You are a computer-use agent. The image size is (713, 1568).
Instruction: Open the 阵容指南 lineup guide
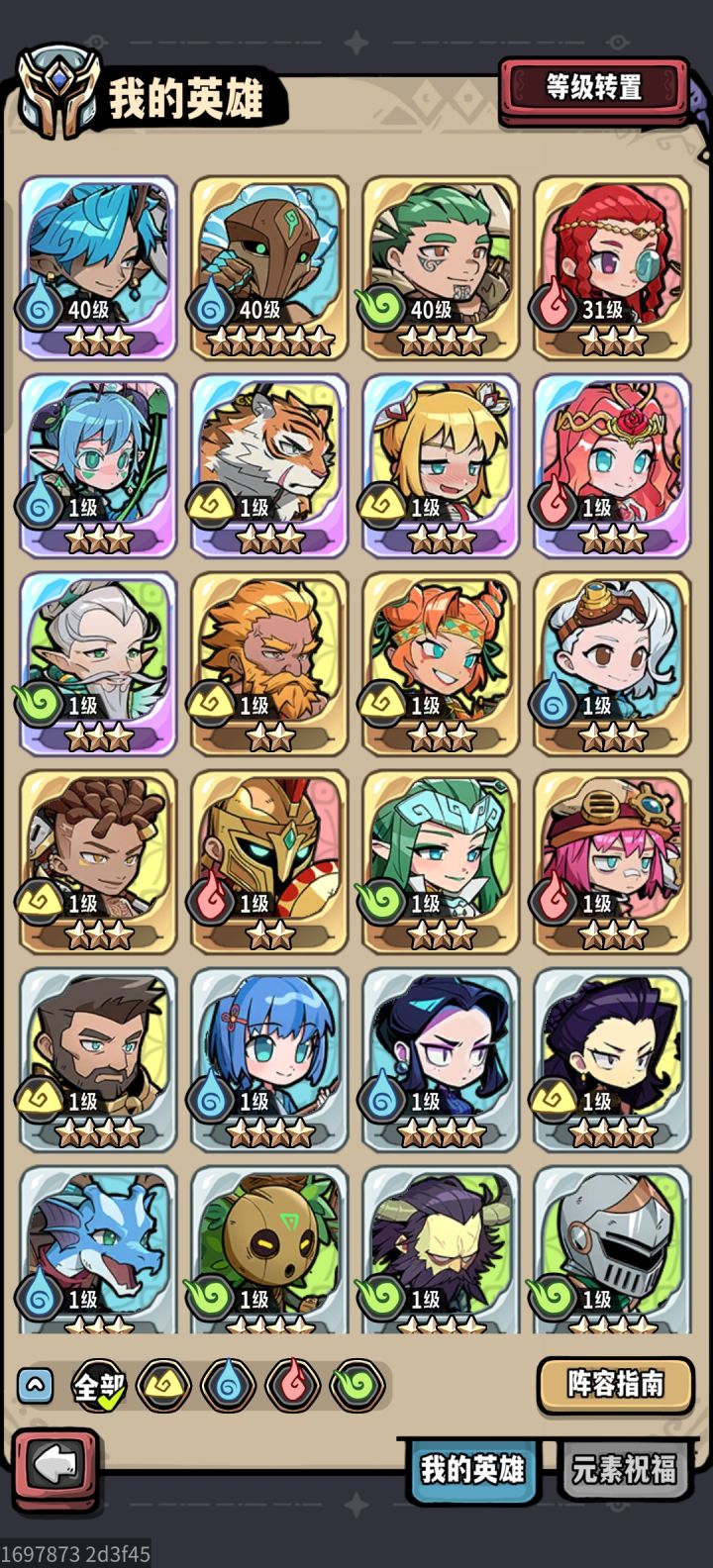point(615,1384)
